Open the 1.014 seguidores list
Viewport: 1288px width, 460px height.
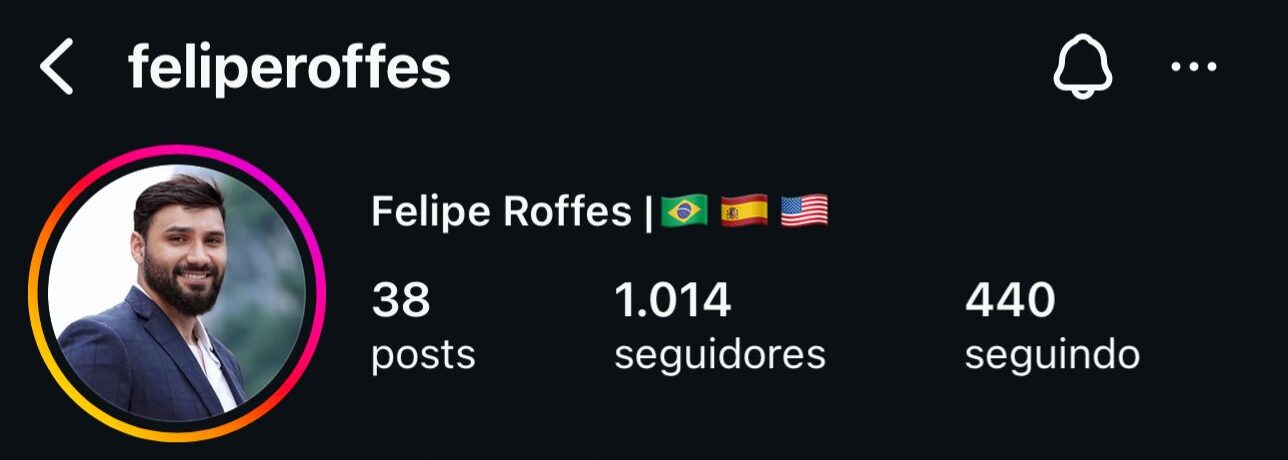[x=719, y=326]
